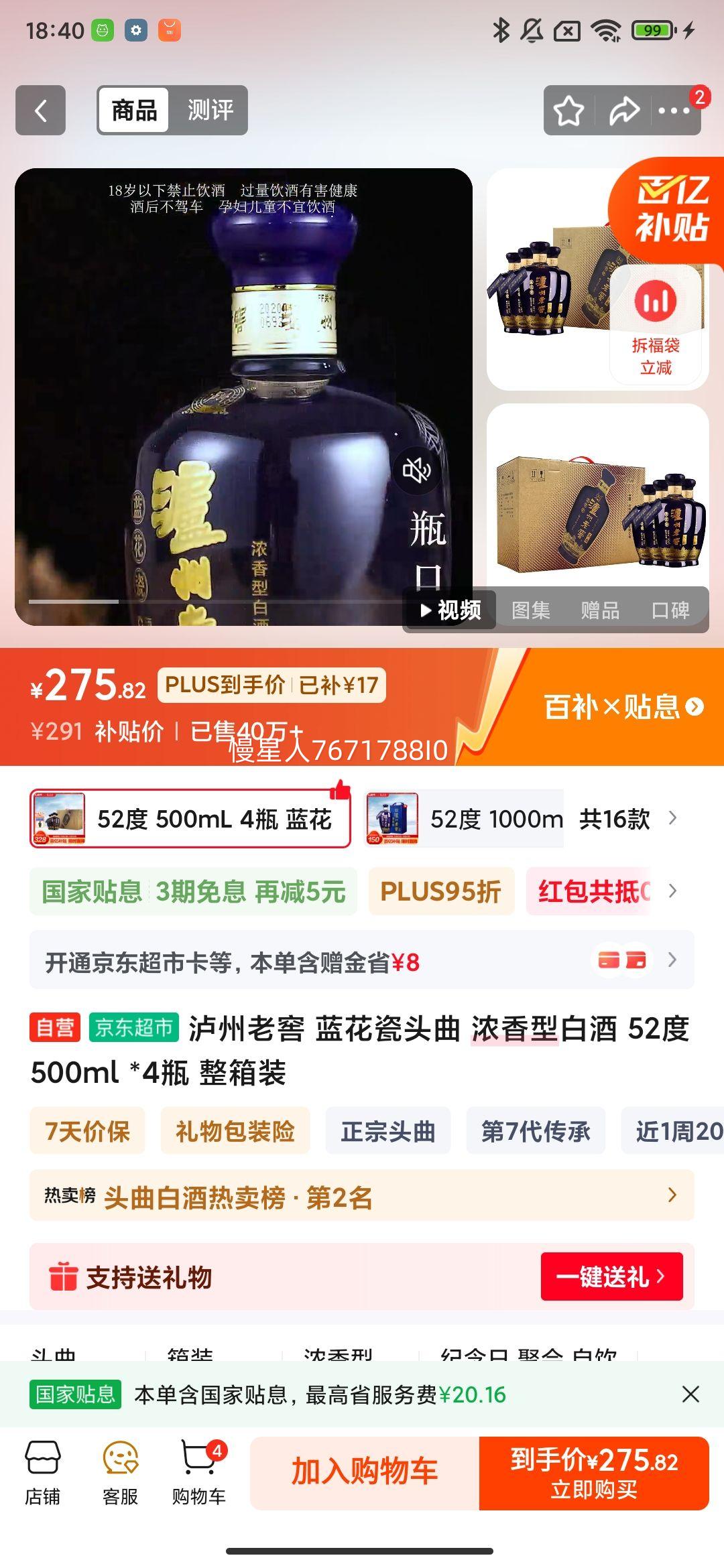Open the more options (...) menu icon
724x1568 pixels.
pos(673,109)
